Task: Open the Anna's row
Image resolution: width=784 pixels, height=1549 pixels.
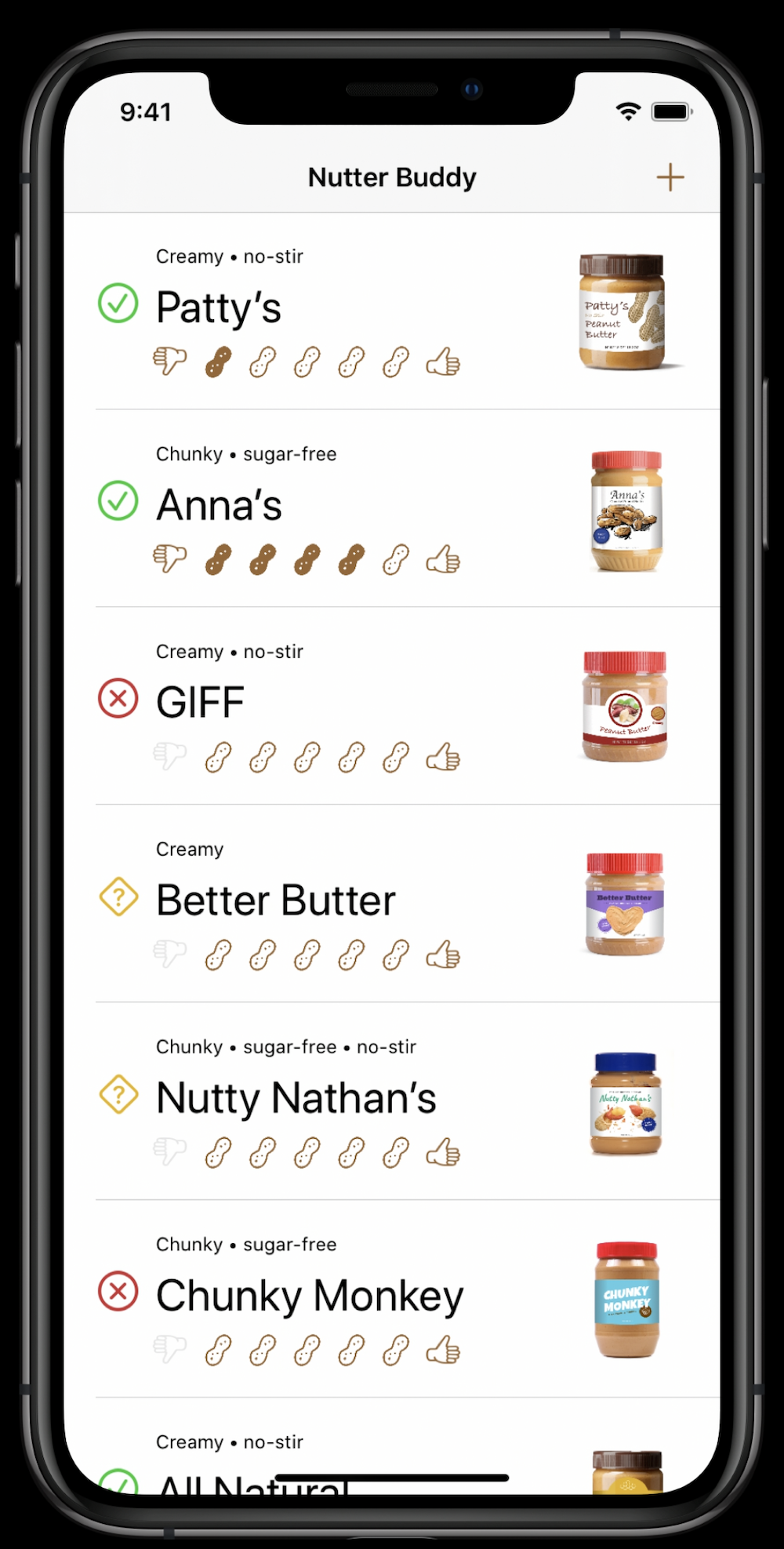Action: coord(392,508)
